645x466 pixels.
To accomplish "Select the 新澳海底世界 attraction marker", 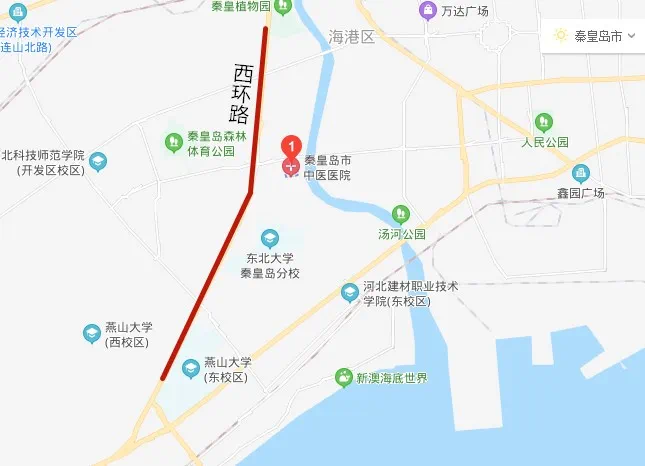I will coord(343,378).
